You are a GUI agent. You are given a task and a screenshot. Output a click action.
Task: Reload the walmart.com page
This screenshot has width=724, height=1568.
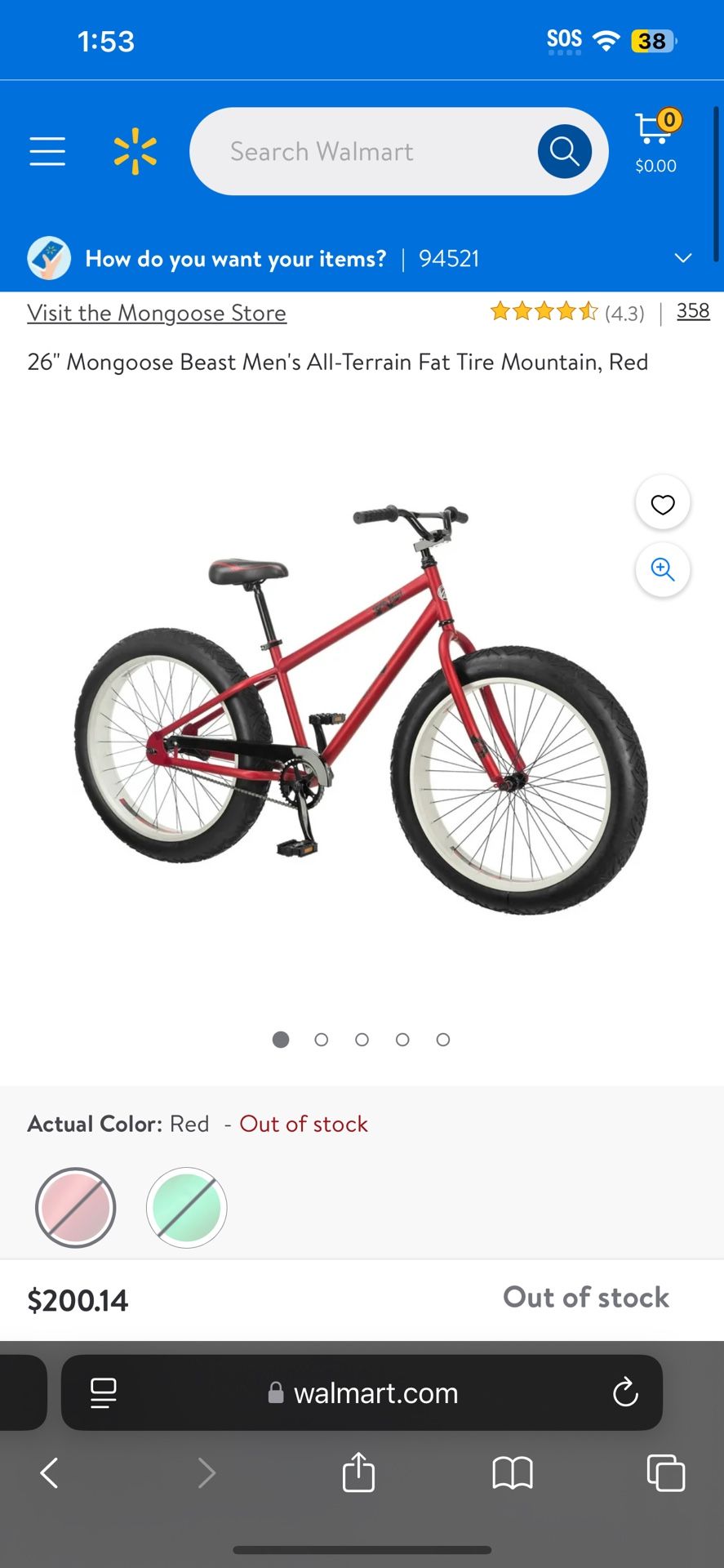[x=625, y=1393]
